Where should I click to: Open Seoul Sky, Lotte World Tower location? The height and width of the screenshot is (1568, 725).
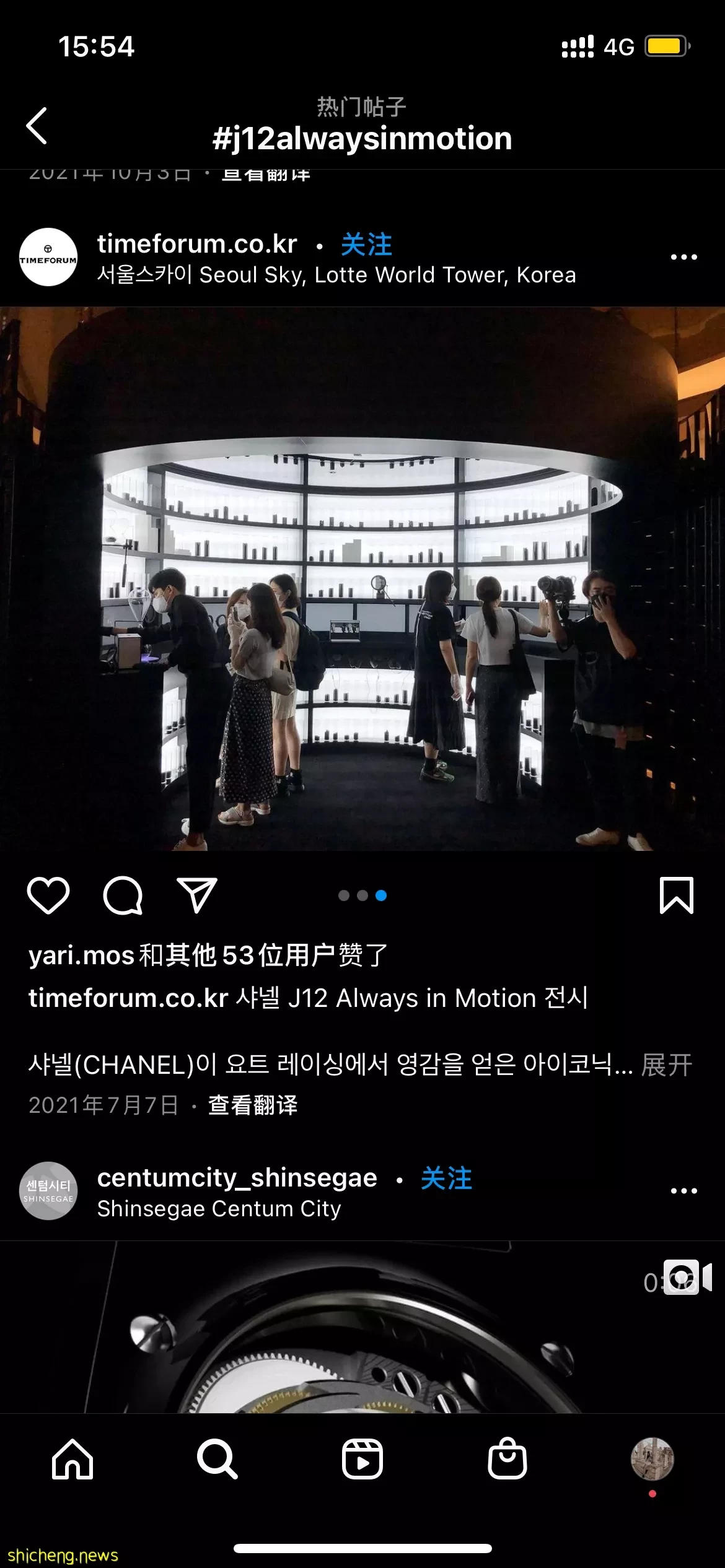point(336,275)
